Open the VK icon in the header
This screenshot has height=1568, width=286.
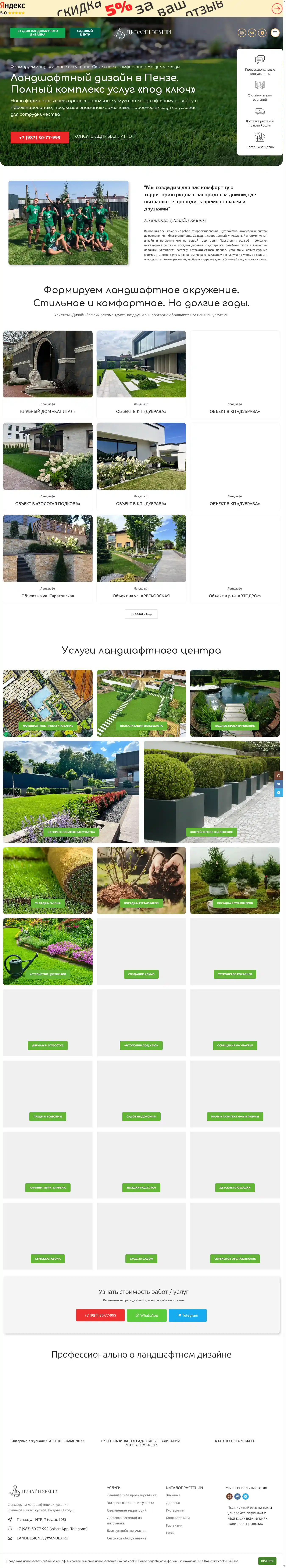click(252, 33)
